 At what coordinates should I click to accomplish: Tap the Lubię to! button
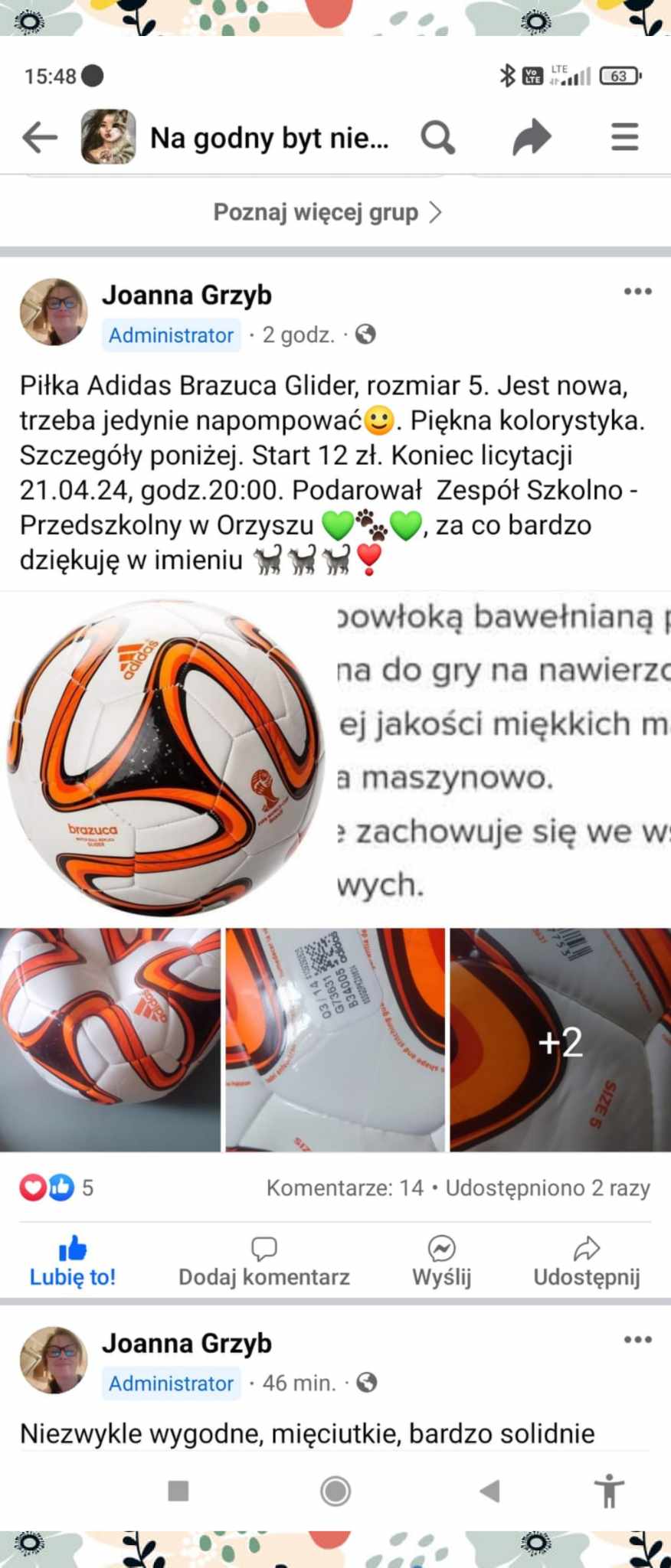(x=73, y=1263)
